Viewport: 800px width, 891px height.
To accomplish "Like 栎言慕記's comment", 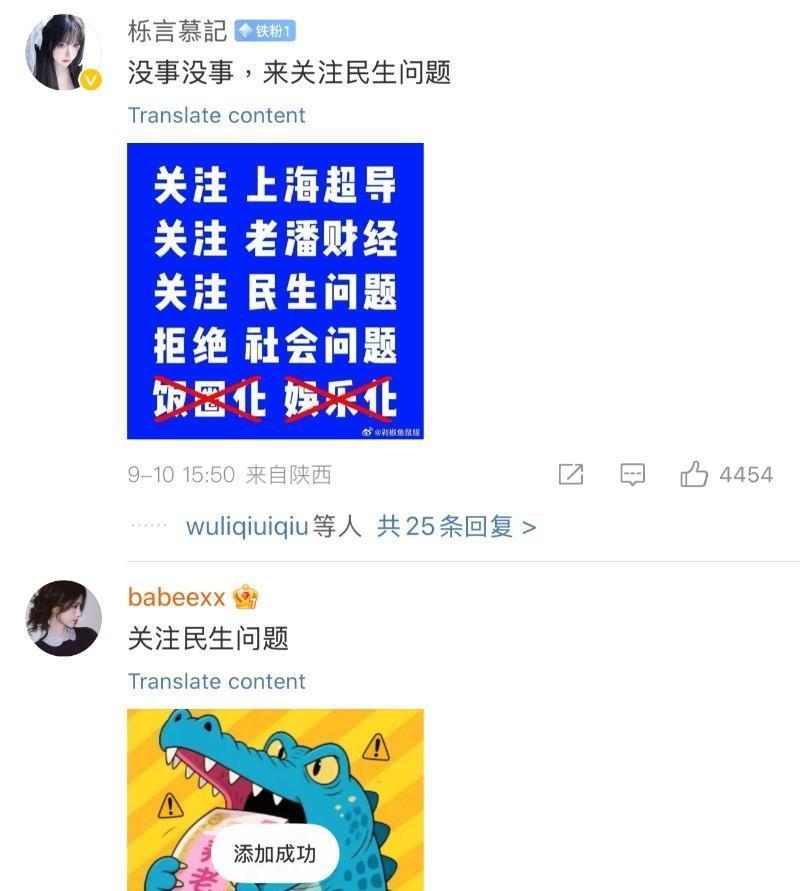I will coord(694,475).
